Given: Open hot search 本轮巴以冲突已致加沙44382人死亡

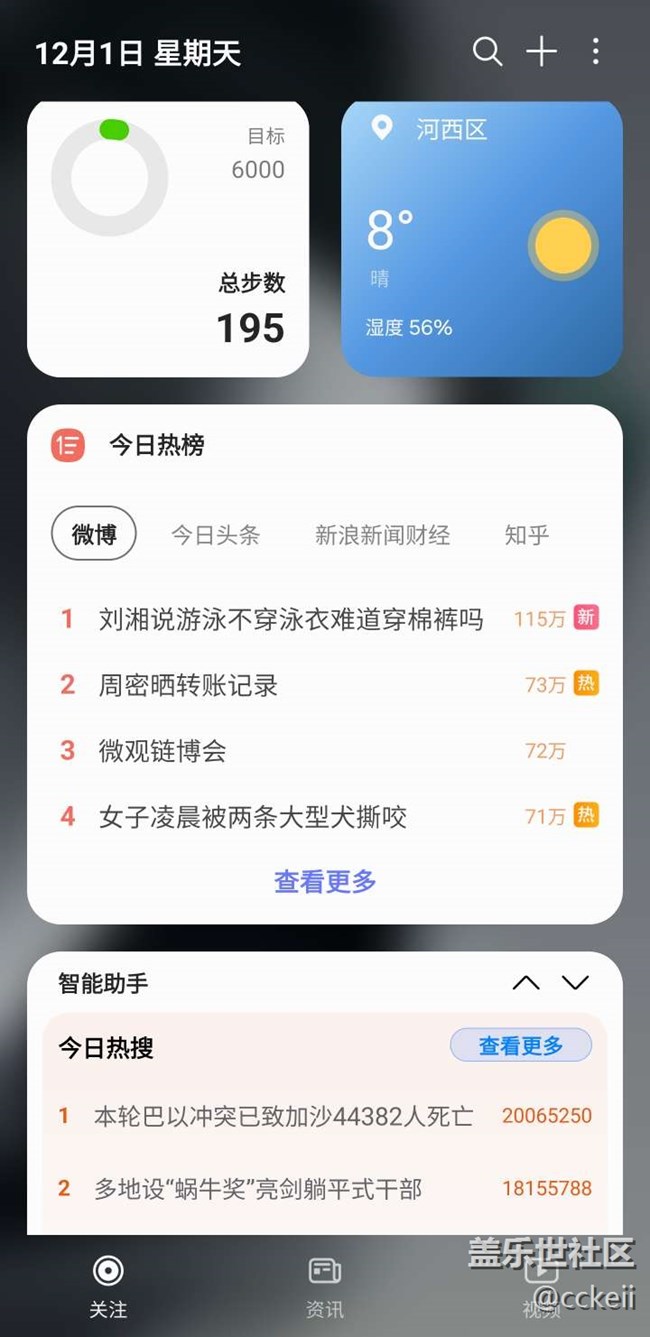Looking at the screenshot, I should (325, 1115).
